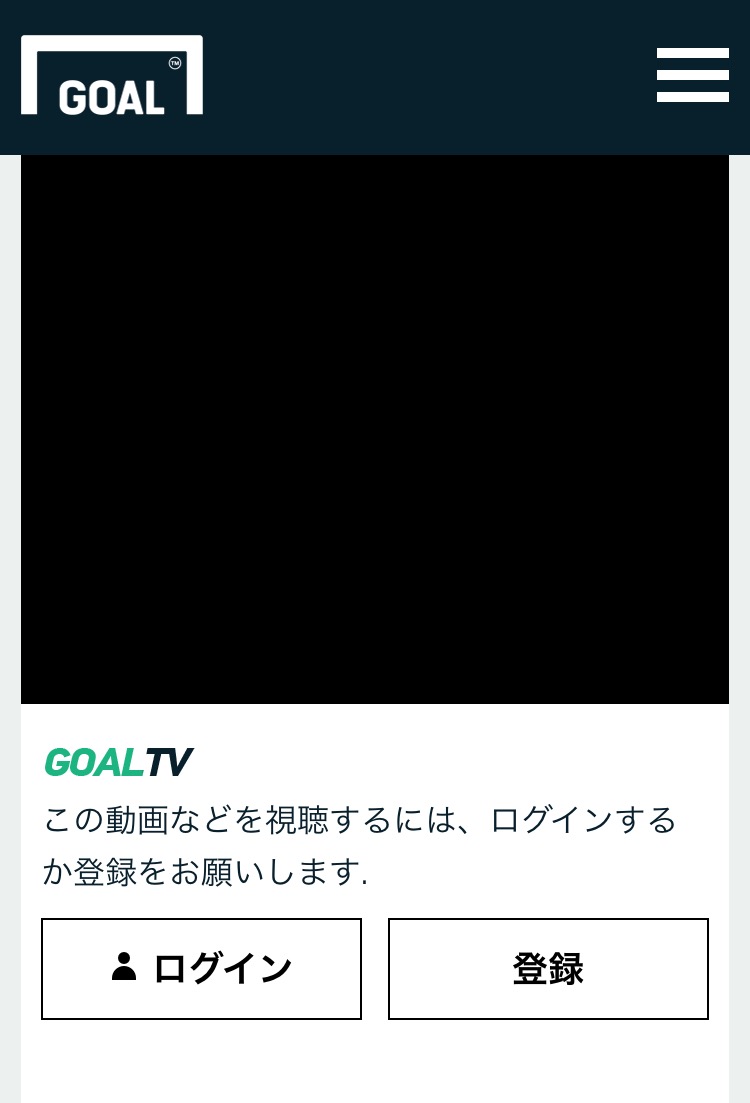Viewport: 750px width, 1103px height.
Task: Tap the GOAL logo to go home
Action: [112, 76]
